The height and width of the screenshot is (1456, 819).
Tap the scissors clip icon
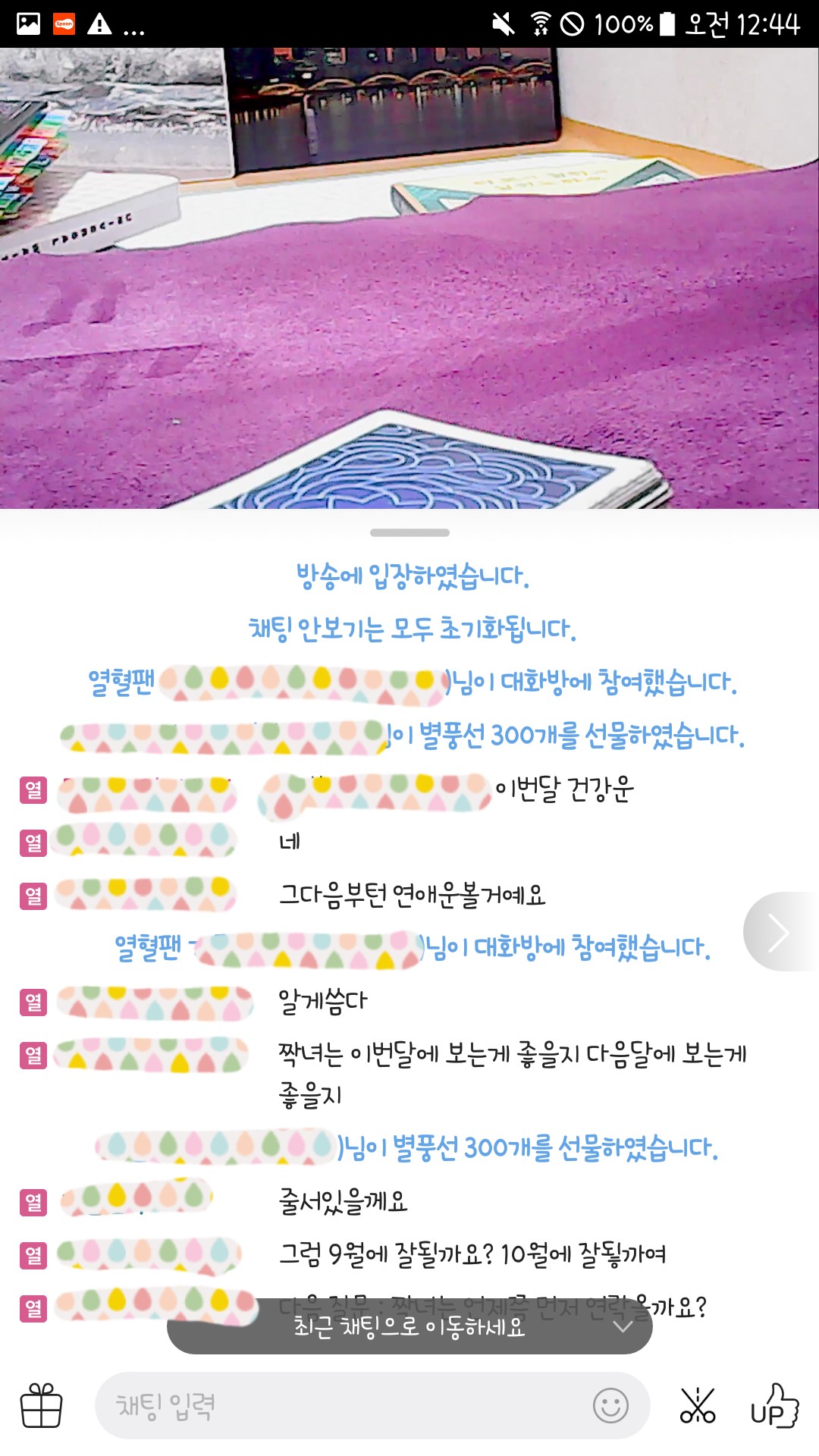(697, 1405)
